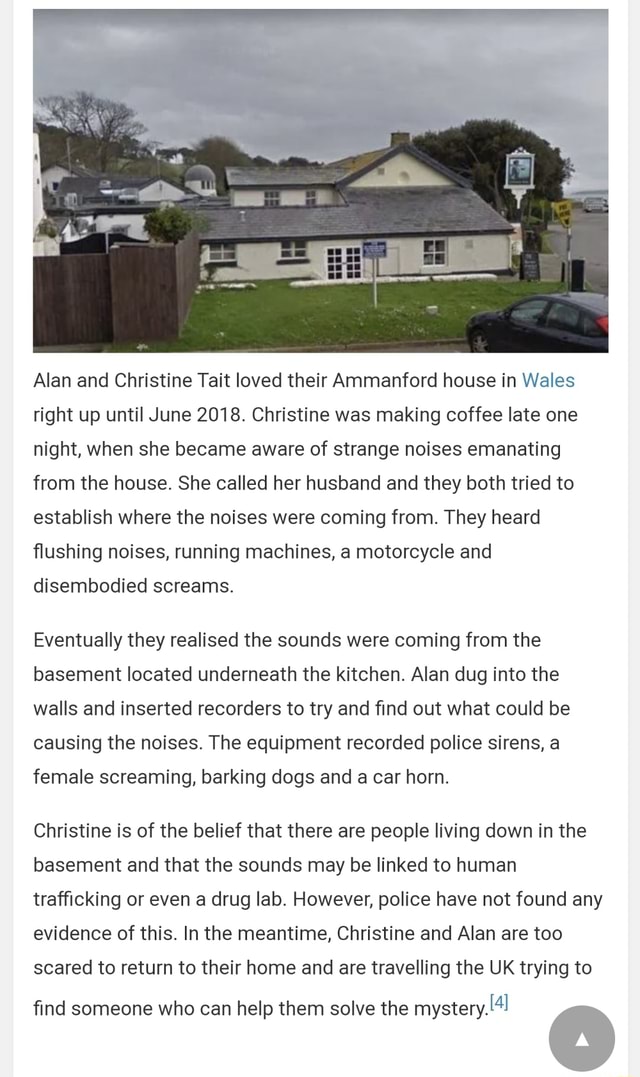The height and width of the screenshot is (1077, 640).
Task: Open the Wales link in the article
Action: [548, 381]
